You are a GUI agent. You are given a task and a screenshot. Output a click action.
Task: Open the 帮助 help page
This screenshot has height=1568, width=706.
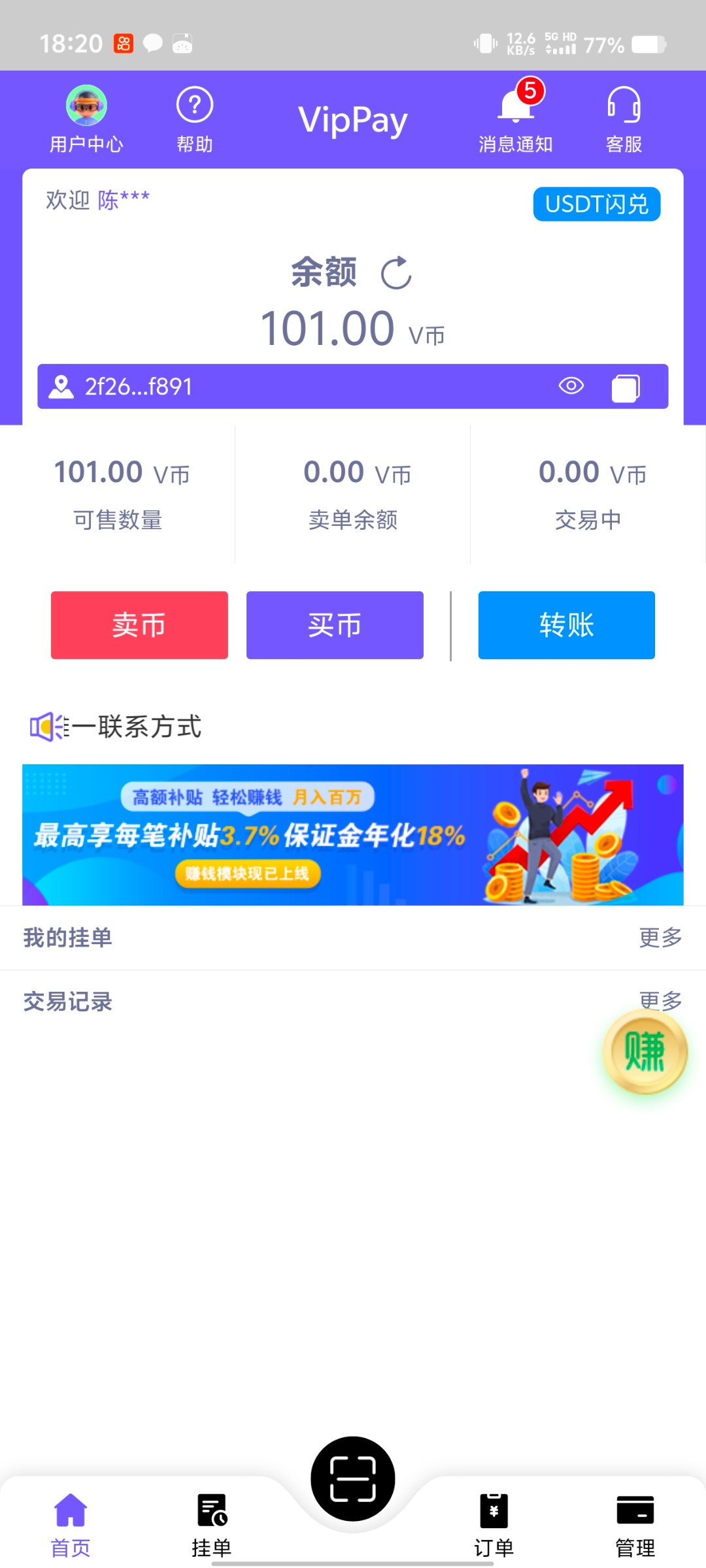[x=195, y=119]
